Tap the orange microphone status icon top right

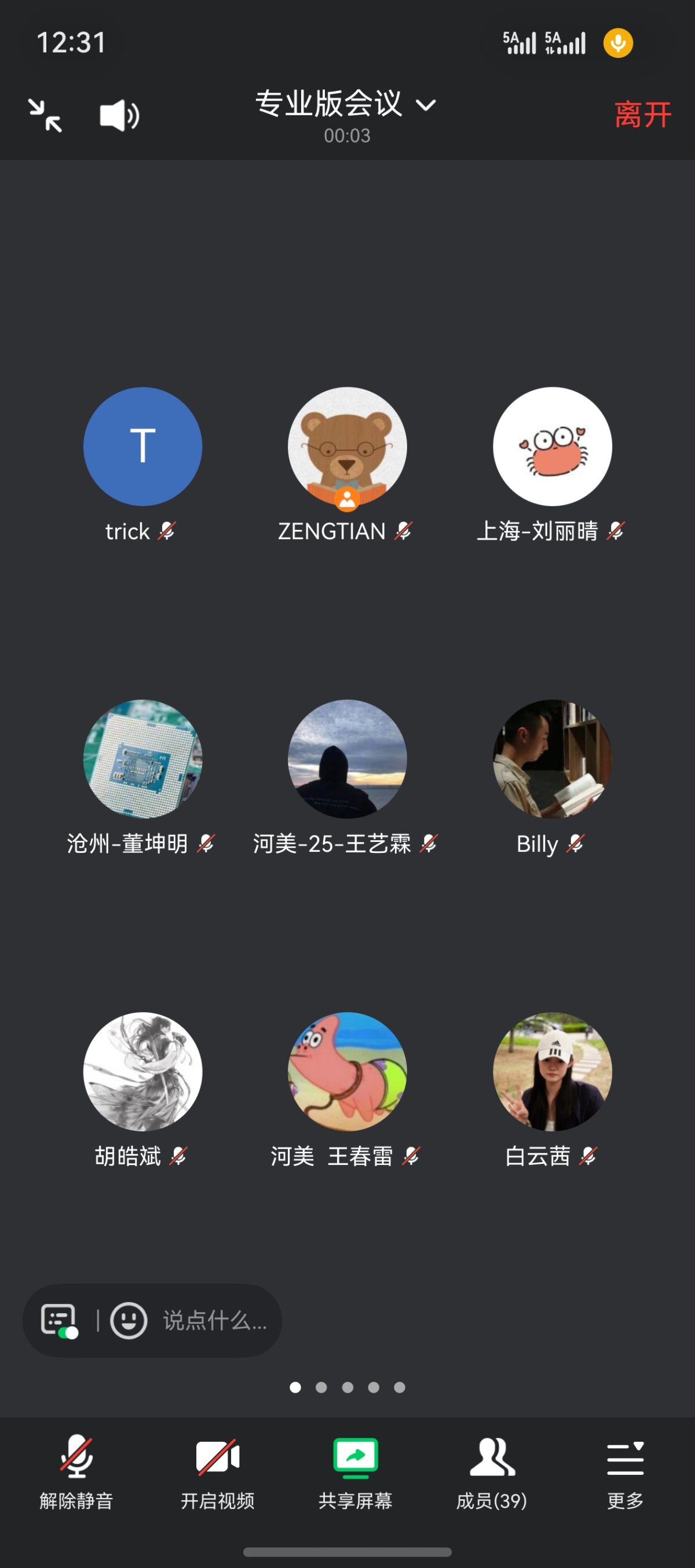[x=619, y=43]
